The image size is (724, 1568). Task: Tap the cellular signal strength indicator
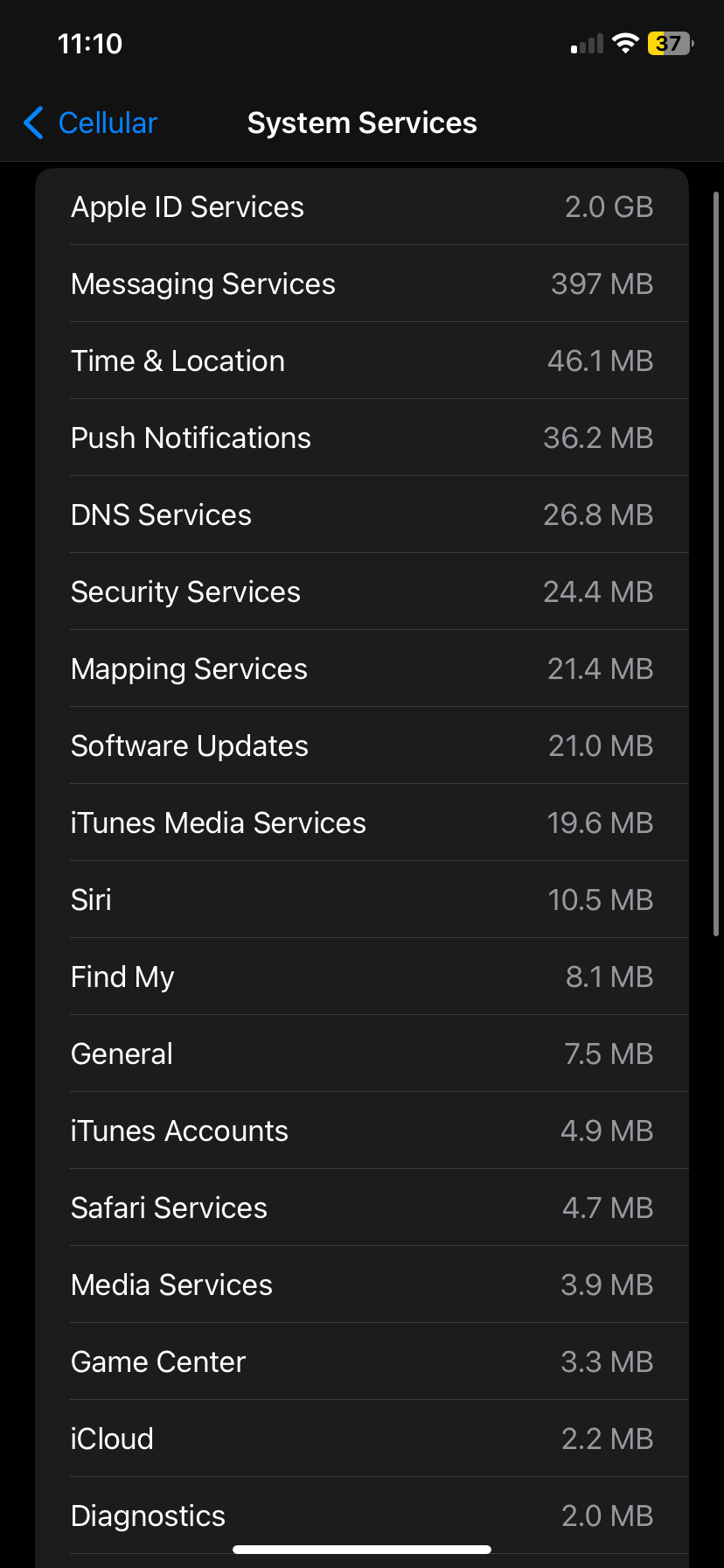click(582, 42)
